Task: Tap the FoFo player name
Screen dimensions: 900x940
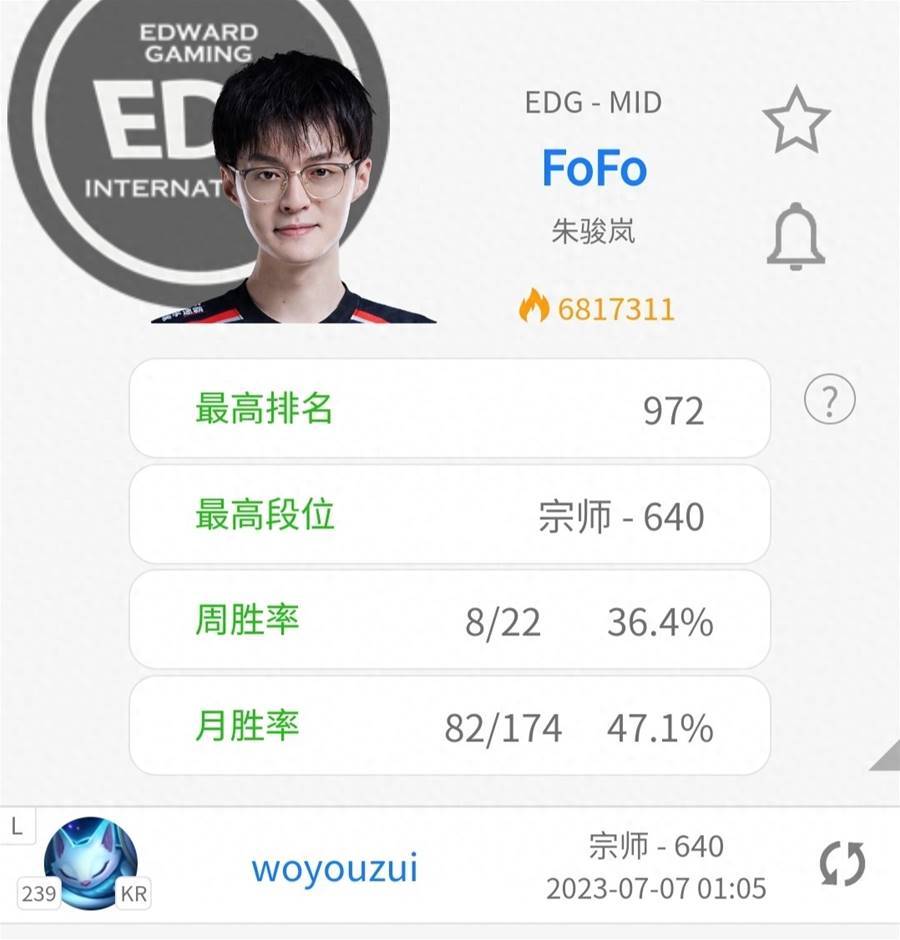Action: tap(594, 168)
